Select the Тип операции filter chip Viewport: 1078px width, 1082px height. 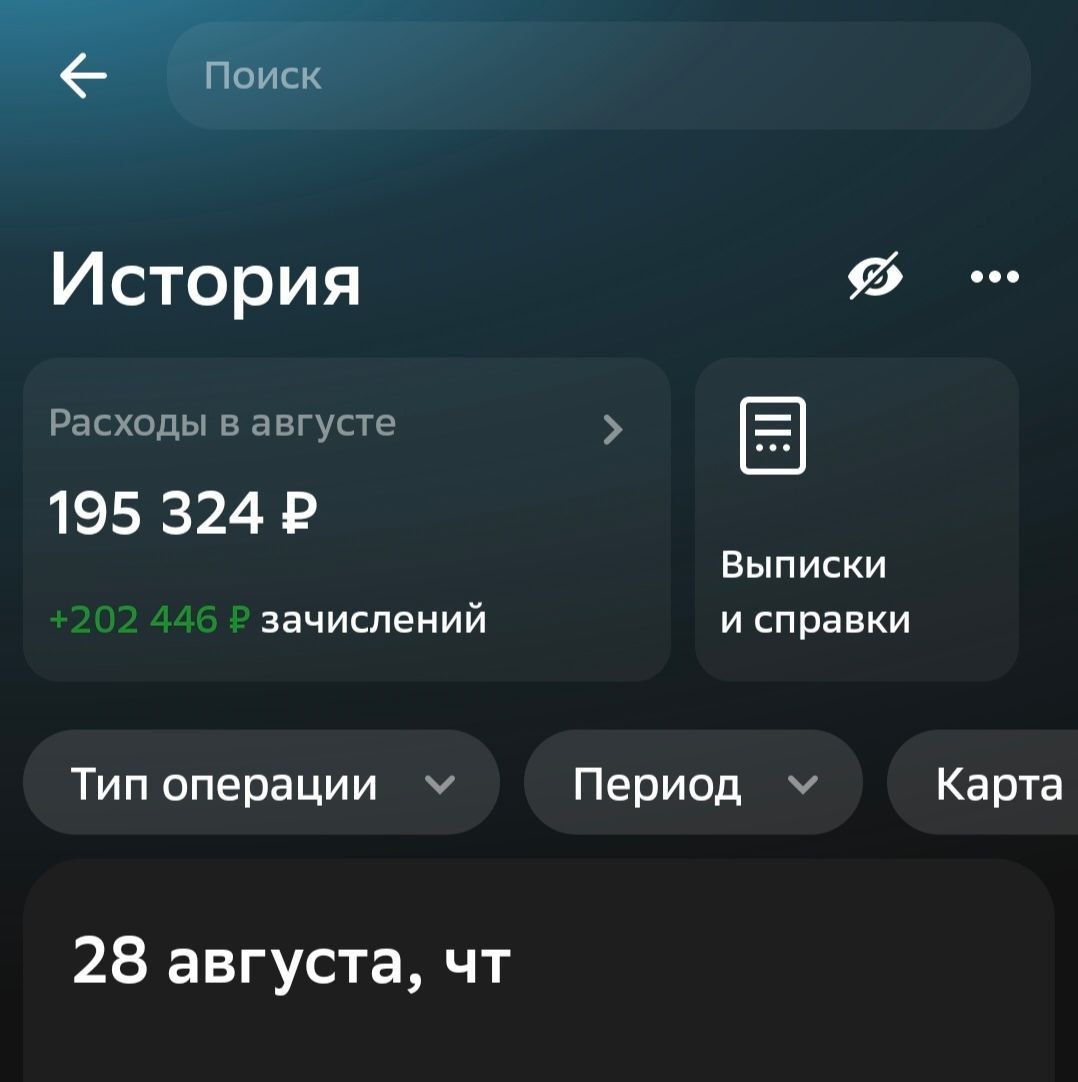pos(260,783)
